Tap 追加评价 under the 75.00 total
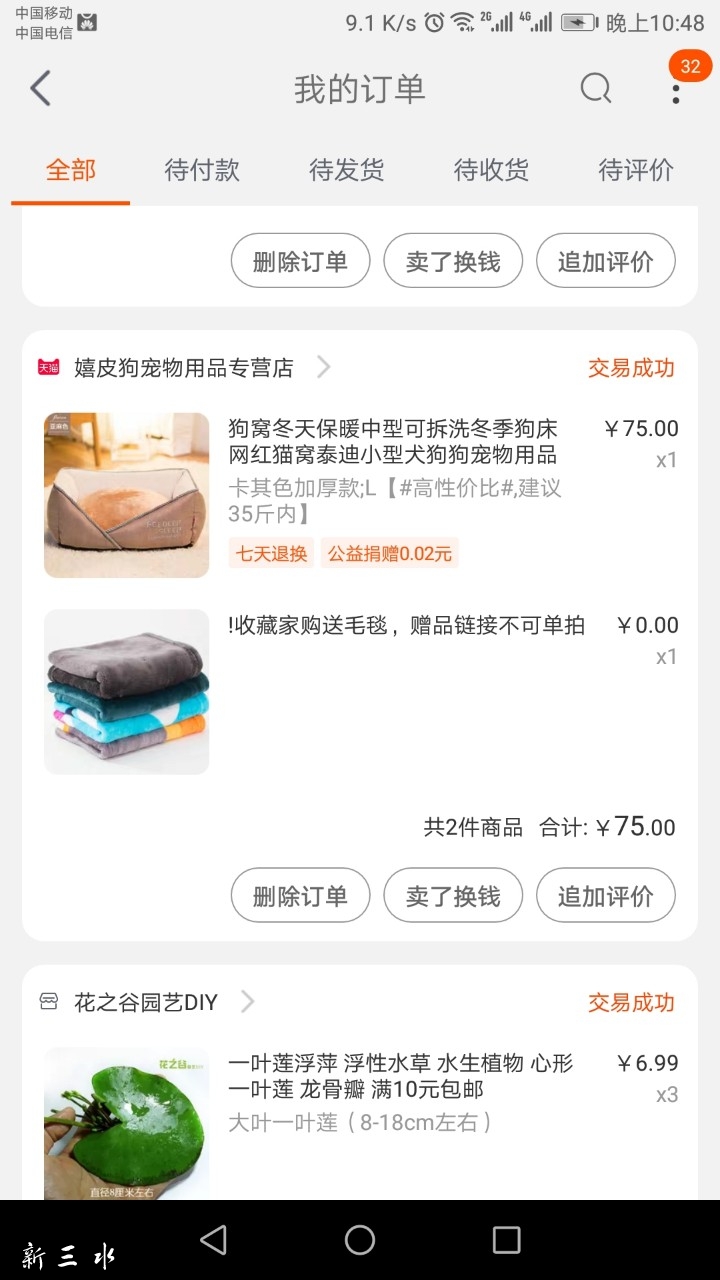This screenshot has height=1280, width=720. coord(606,895)
